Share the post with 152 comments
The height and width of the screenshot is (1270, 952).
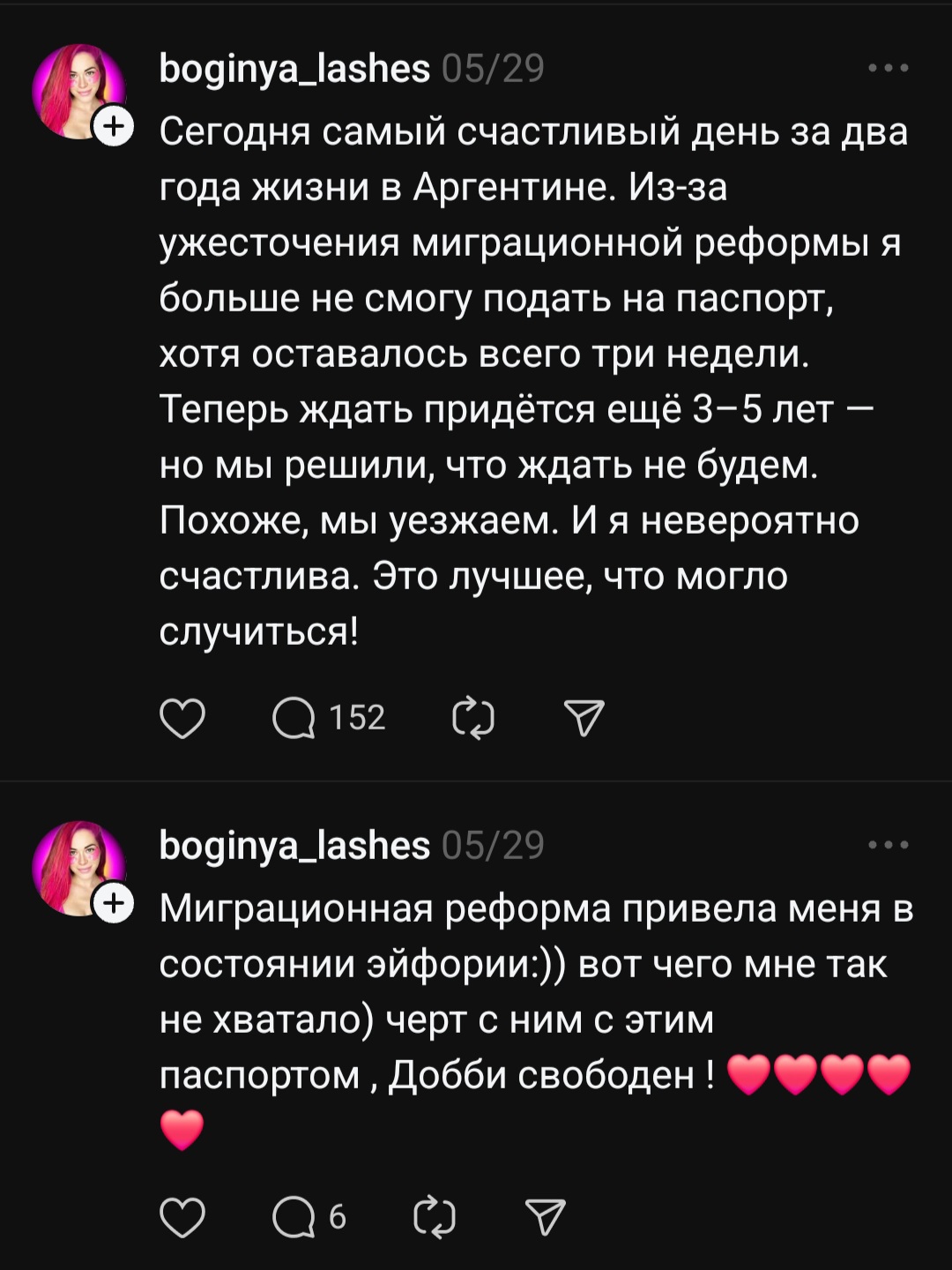[584, 718]
